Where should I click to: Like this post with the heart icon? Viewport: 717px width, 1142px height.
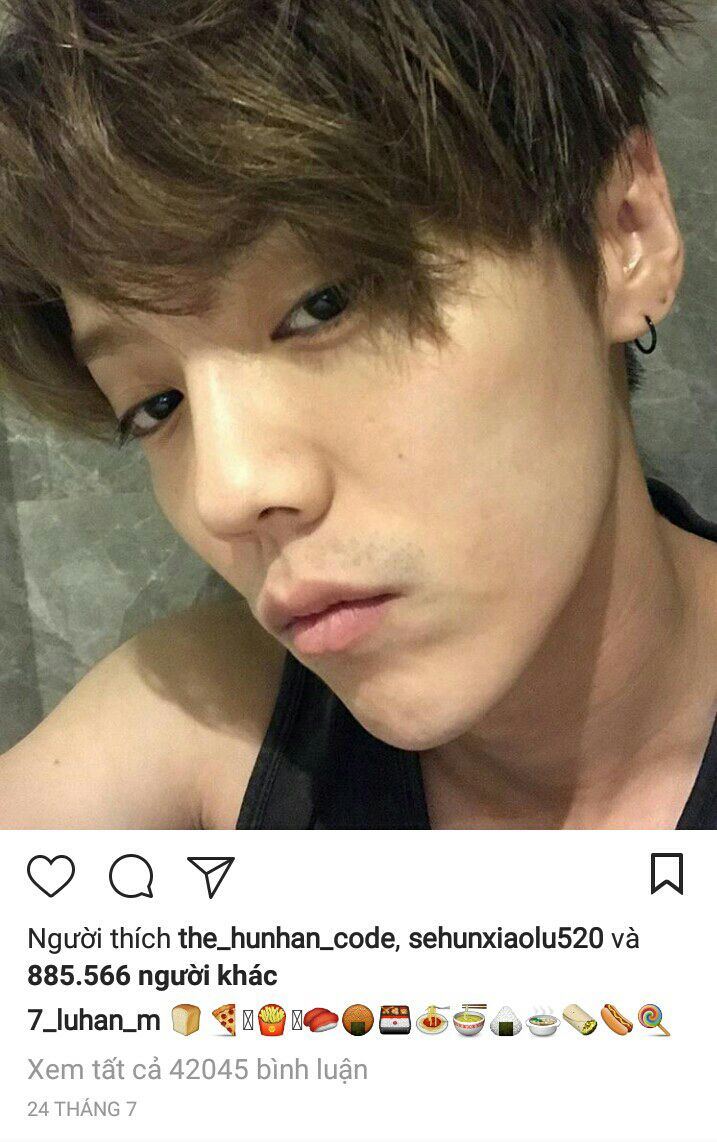point(51,875)
